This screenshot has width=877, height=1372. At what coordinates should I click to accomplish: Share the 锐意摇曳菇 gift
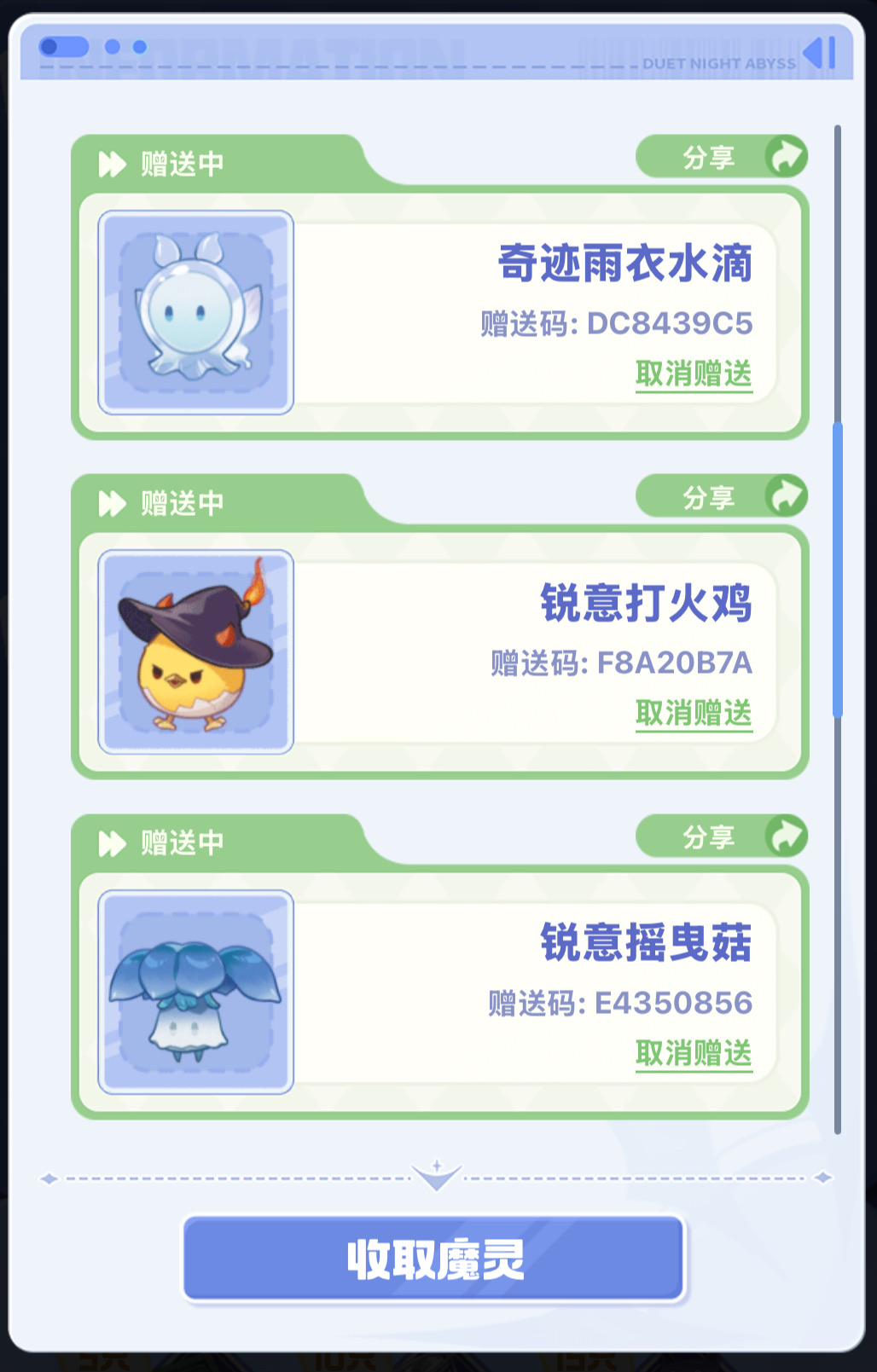pos(722,837)
